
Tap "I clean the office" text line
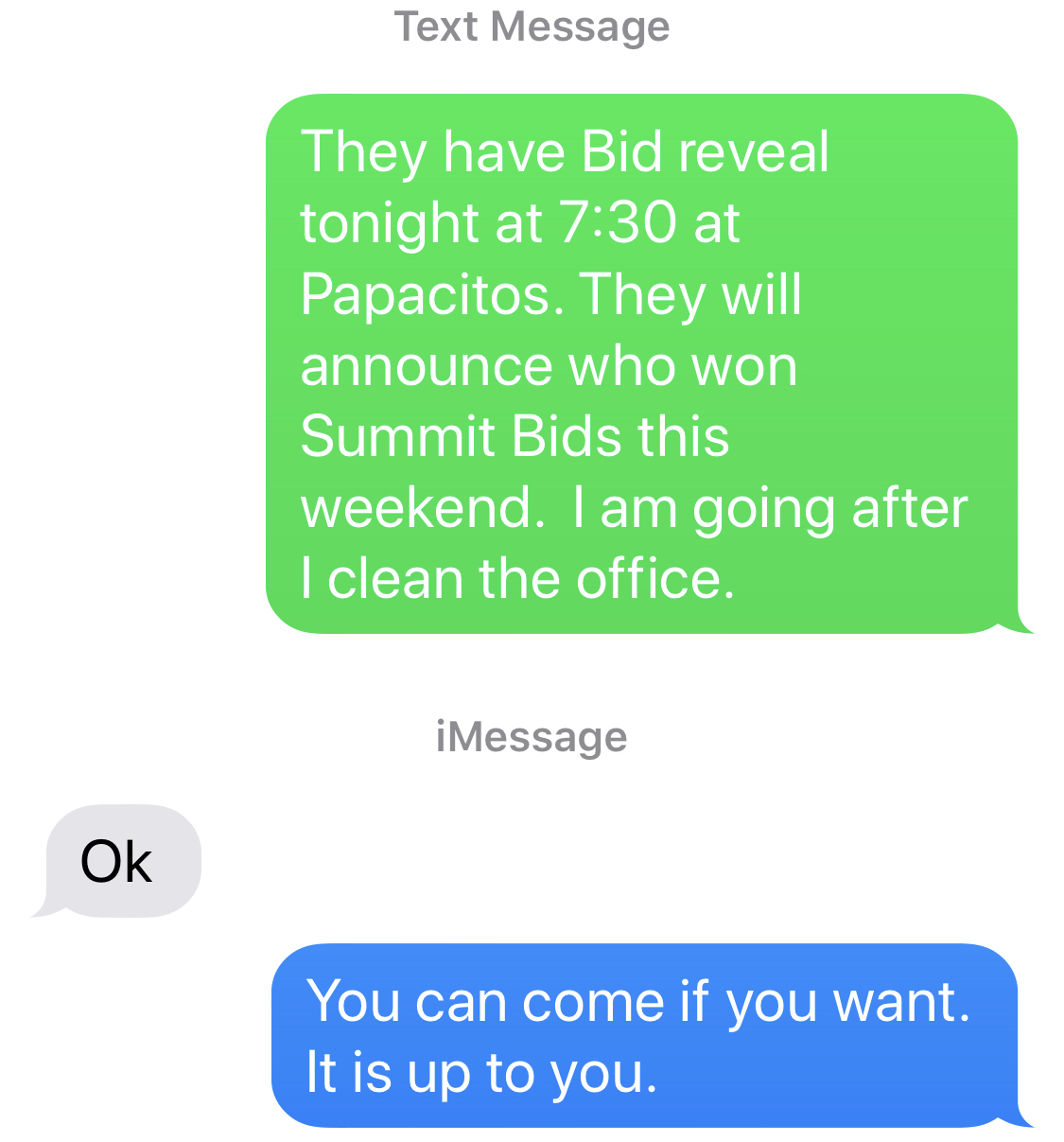(x=520, y=577)
